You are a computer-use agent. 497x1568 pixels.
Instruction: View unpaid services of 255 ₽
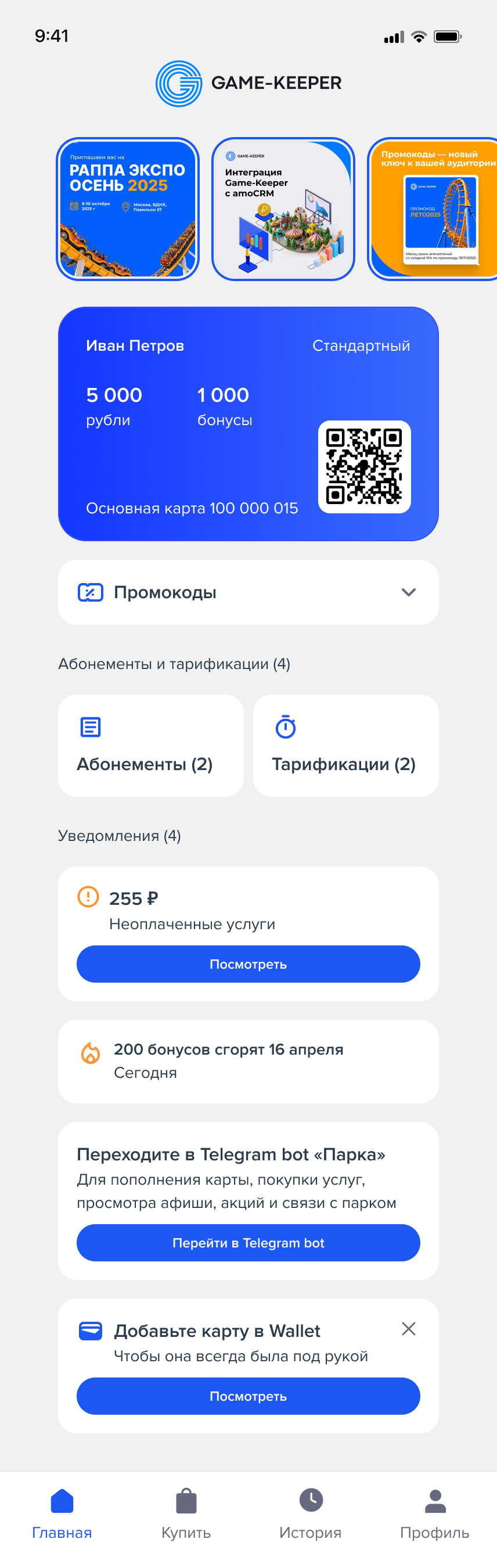248,963
